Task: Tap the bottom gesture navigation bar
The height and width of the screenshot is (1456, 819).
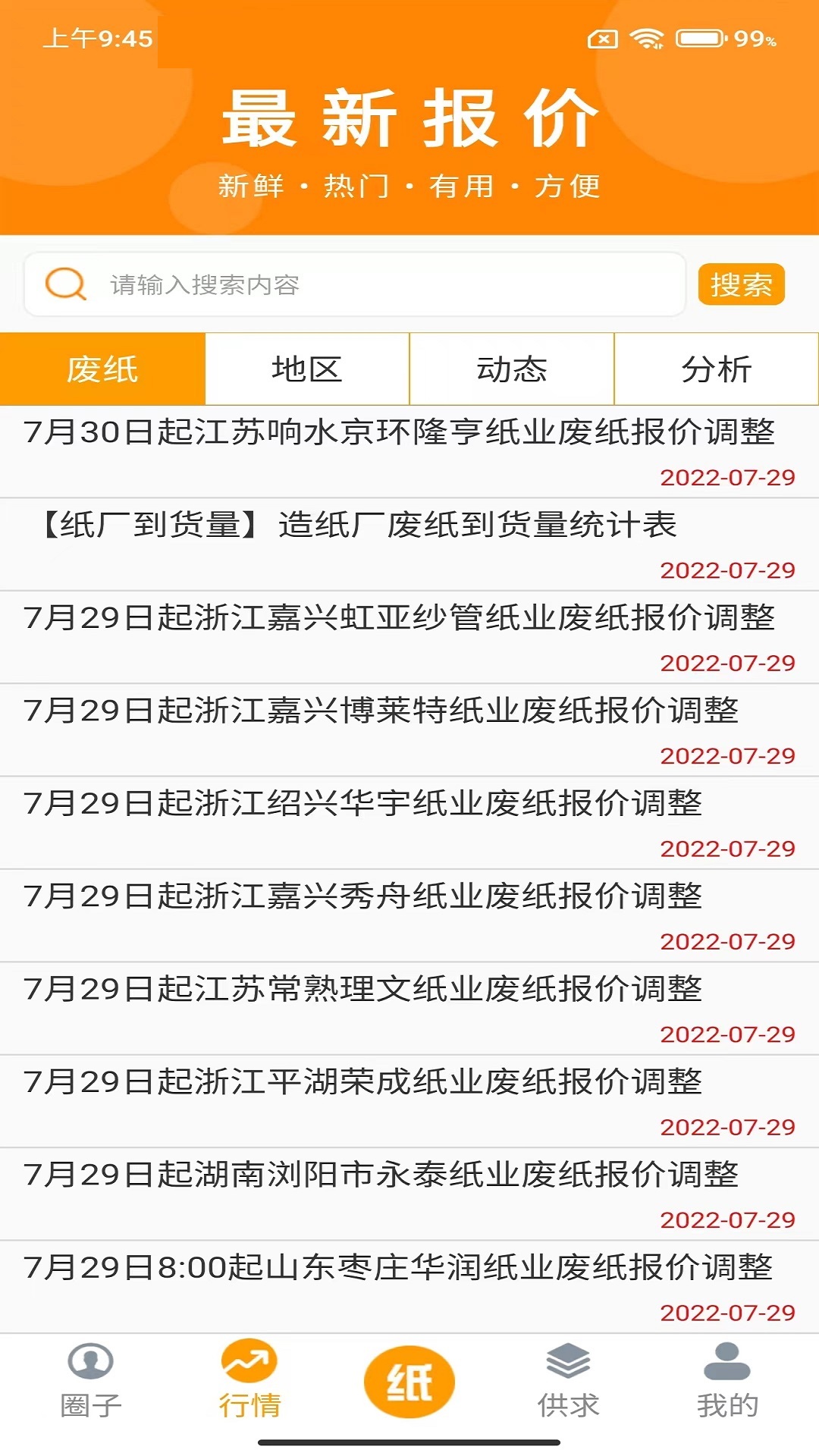Action: coord(409,1442)
